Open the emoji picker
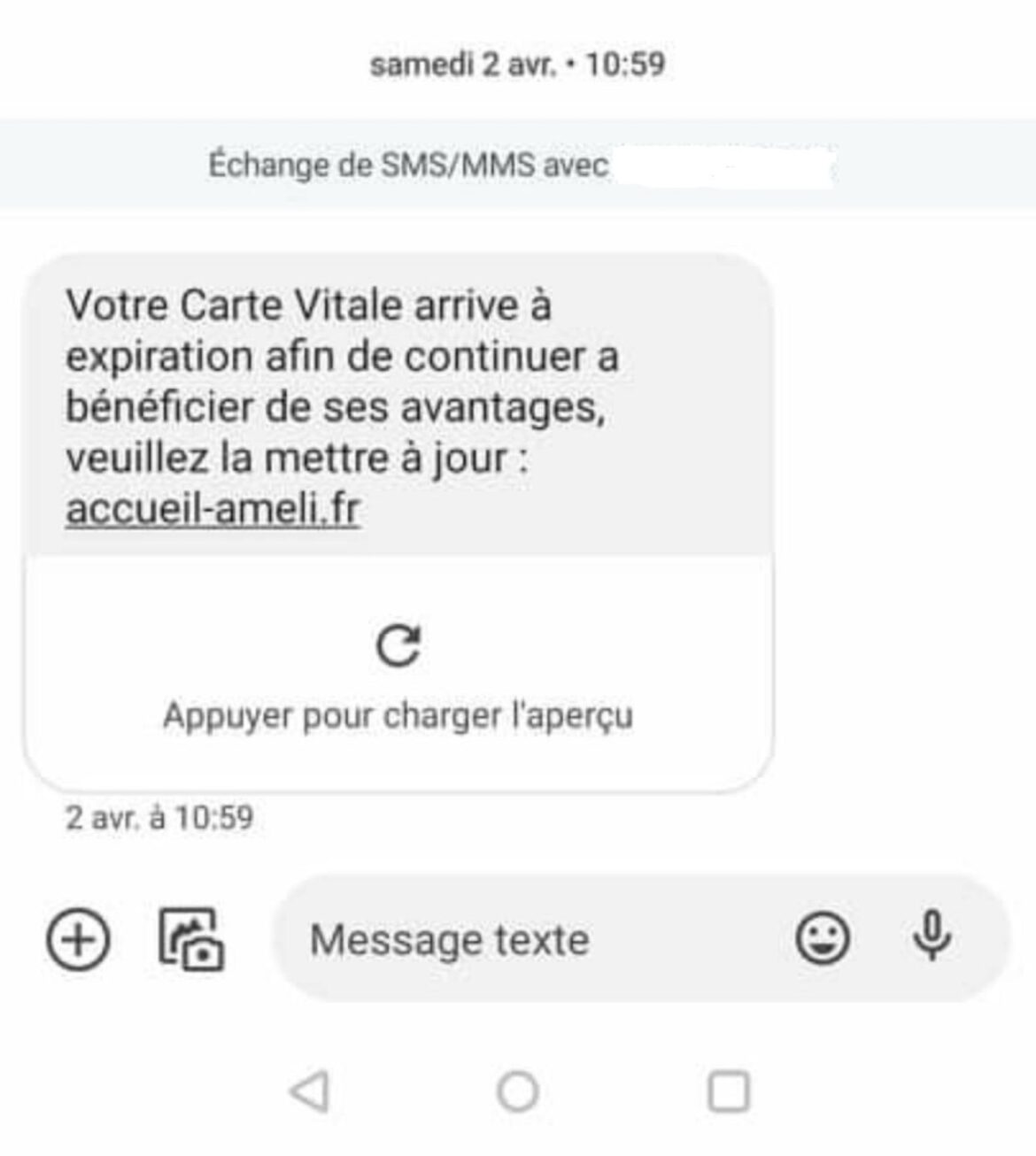 click(x=823, y=938)
